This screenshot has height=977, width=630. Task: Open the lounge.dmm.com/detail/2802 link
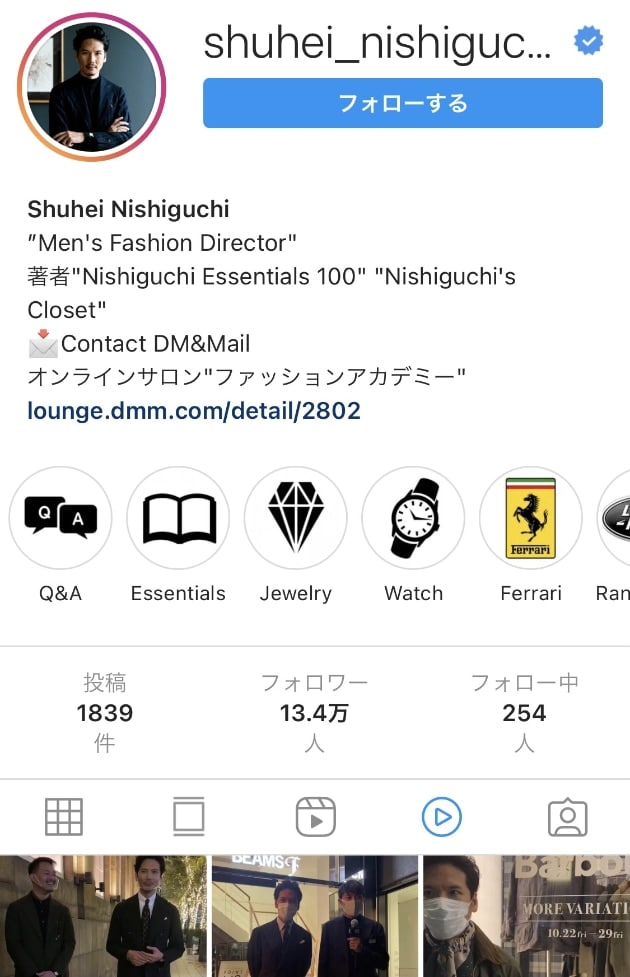point(194,410)
